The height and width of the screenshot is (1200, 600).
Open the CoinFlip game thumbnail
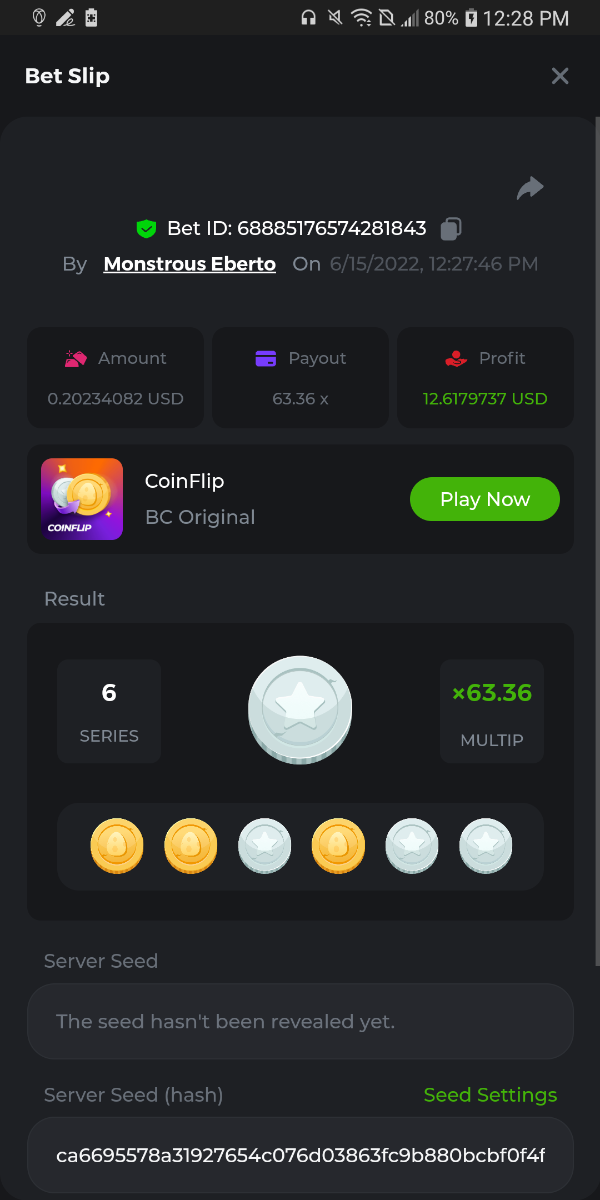(x=82, y=499)
